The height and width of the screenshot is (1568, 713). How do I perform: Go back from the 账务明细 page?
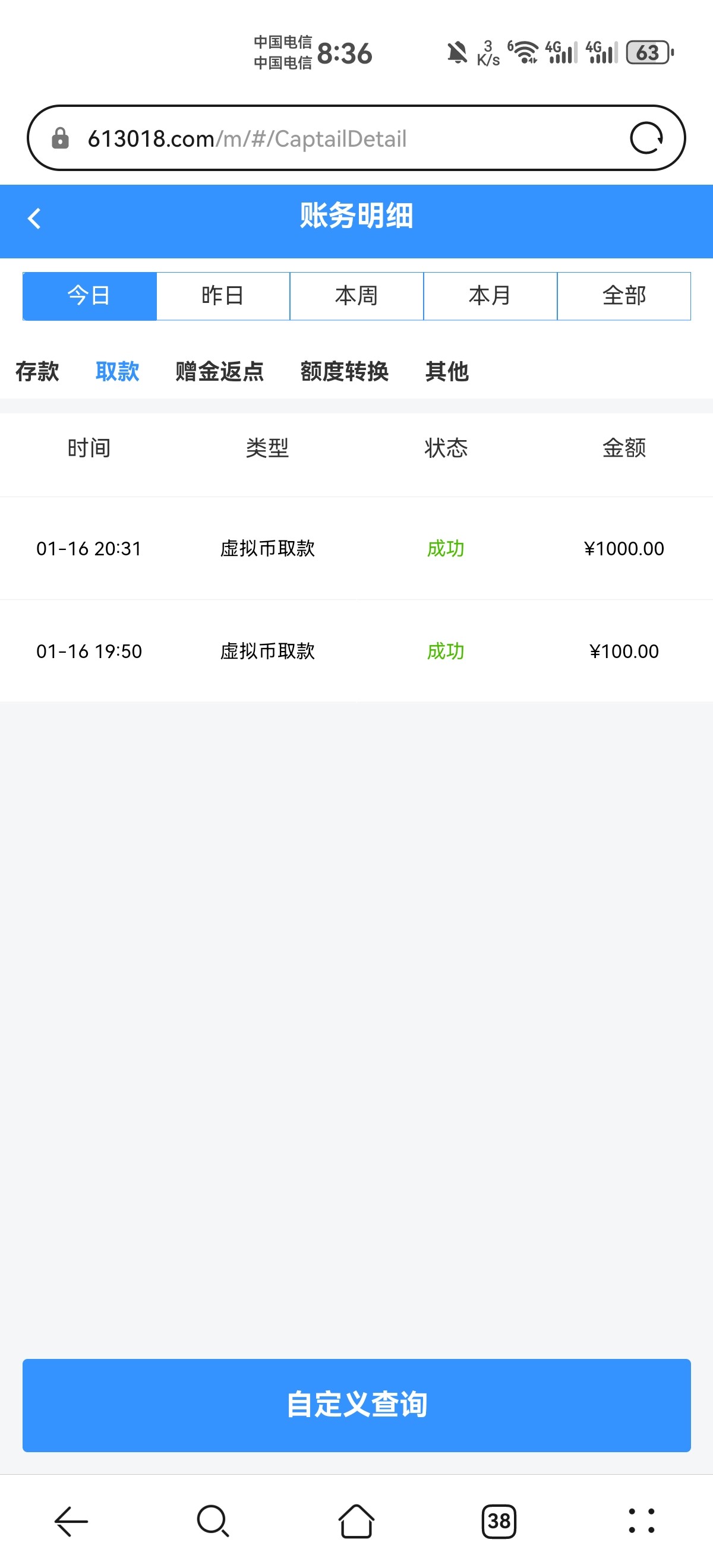pos(34,219)
